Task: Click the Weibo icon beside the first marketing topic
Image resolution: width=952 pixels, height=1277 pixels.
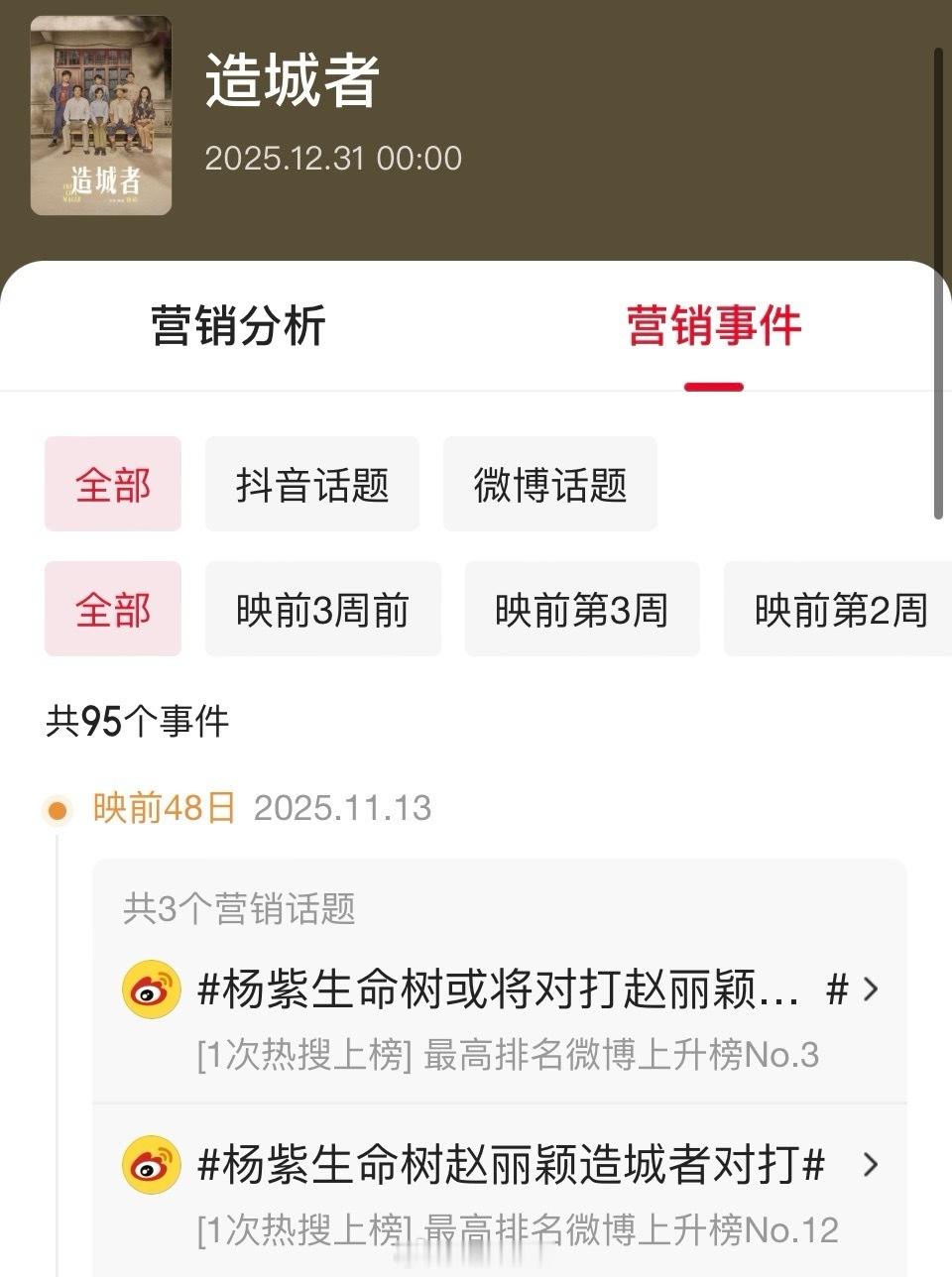Action: click(x=150, y=987)
